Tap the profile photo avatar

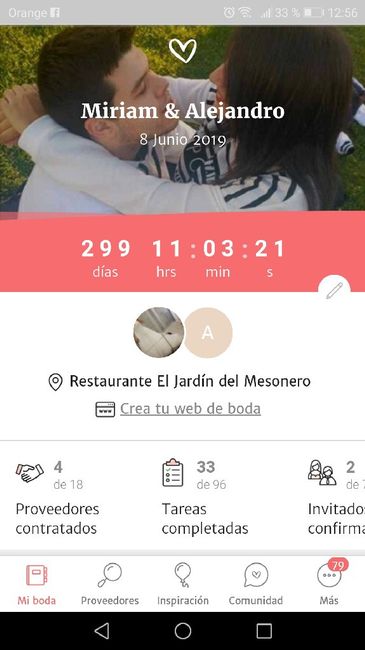click(158, 332)
